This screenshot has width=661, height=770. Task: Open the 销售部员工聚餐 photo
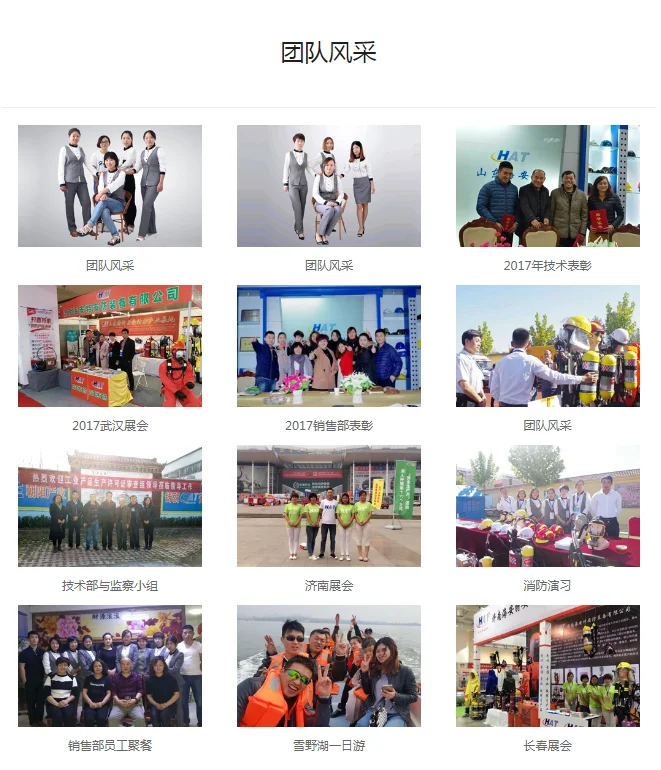(x=110, y=666)
